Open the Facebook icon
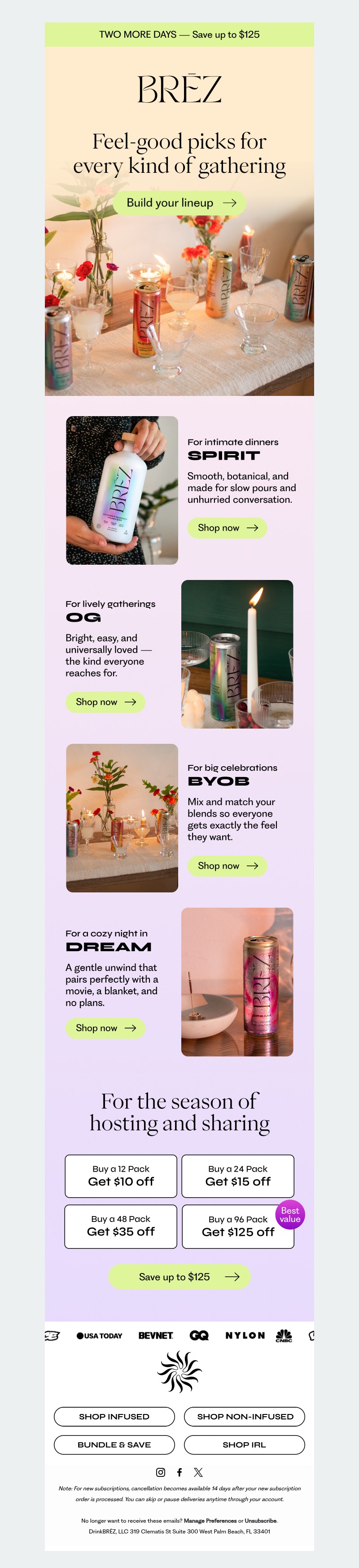The width and height of the screenshot is (359, 1568). pyautogui.click(x=179, y=1472)
